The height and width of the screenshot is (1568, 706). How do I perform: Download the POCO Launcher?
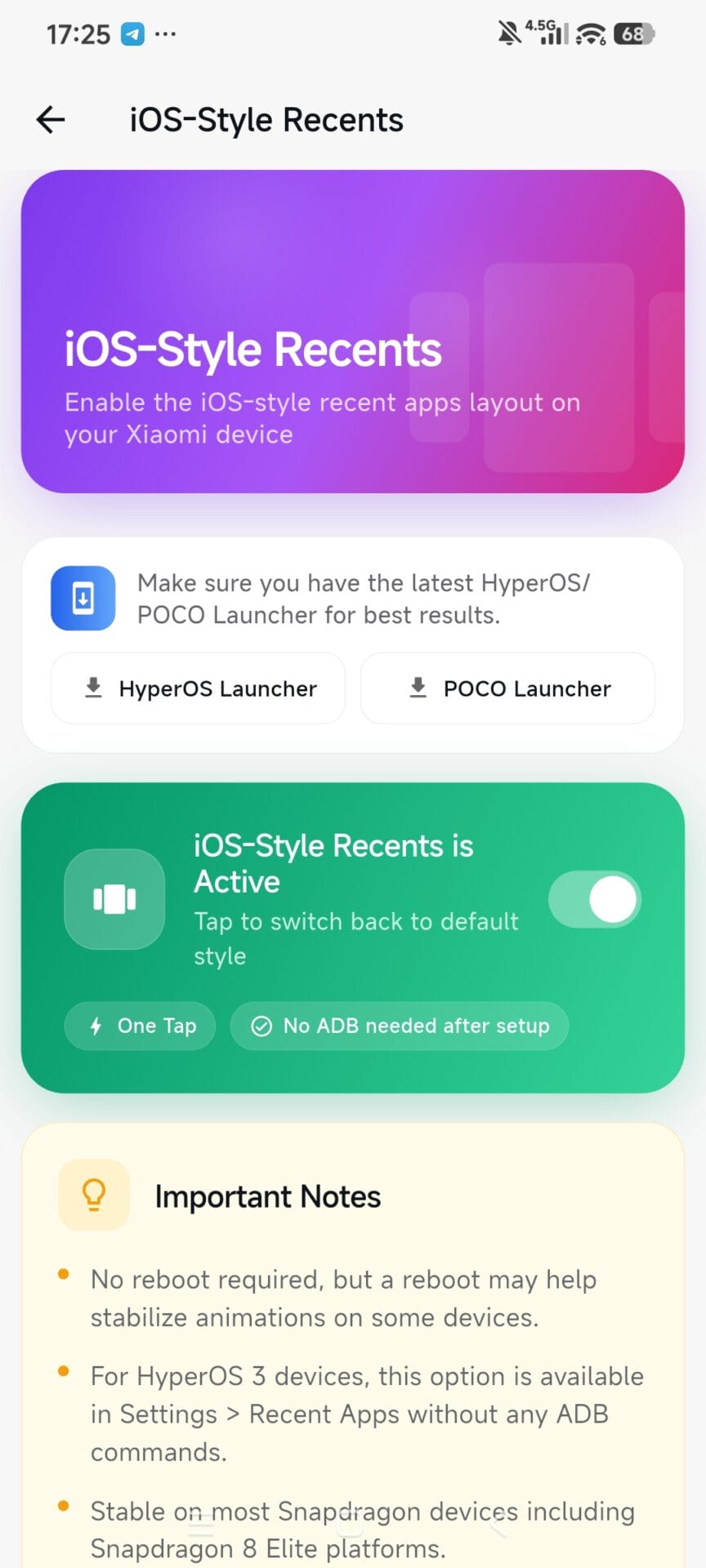507,688
